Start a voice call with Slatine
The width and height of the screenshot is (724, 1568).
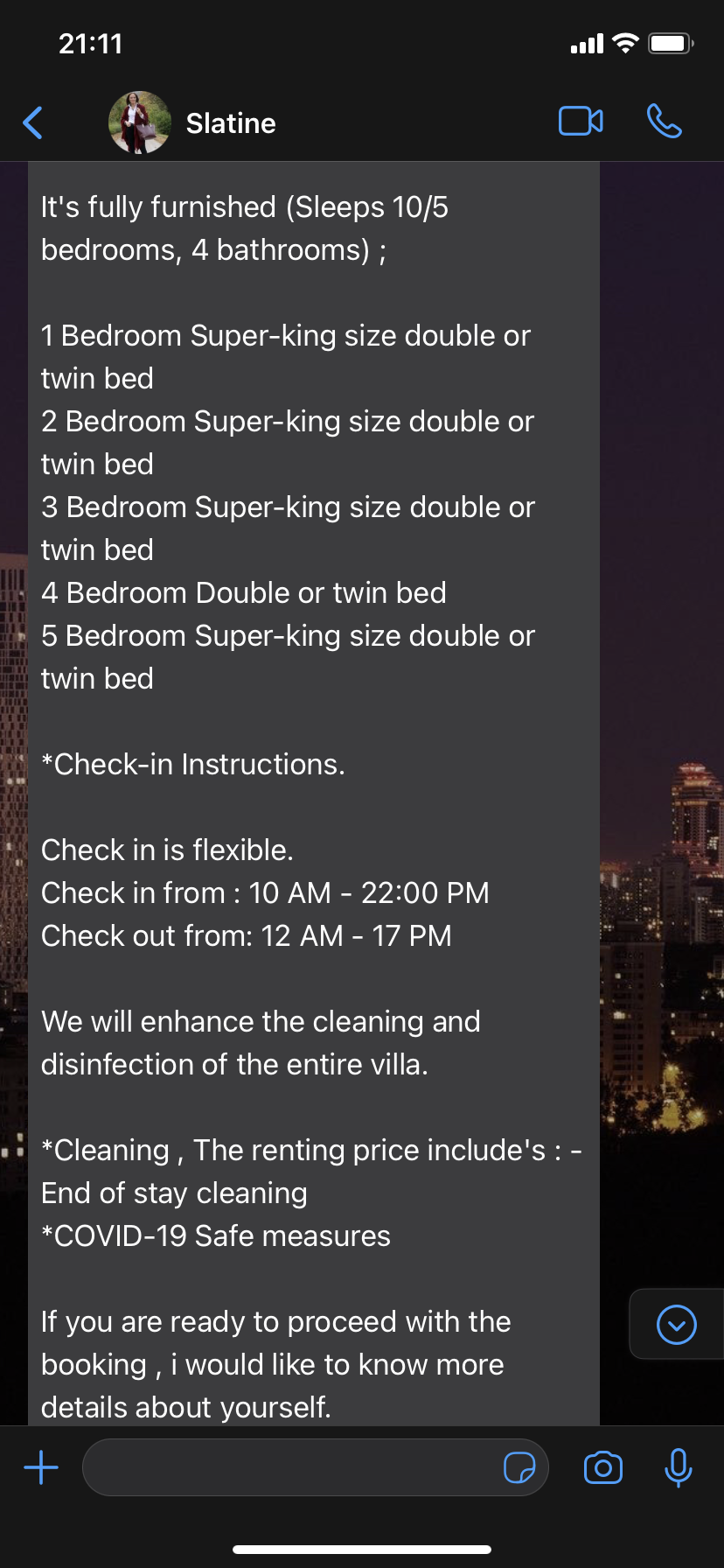[x=665, y=122]
